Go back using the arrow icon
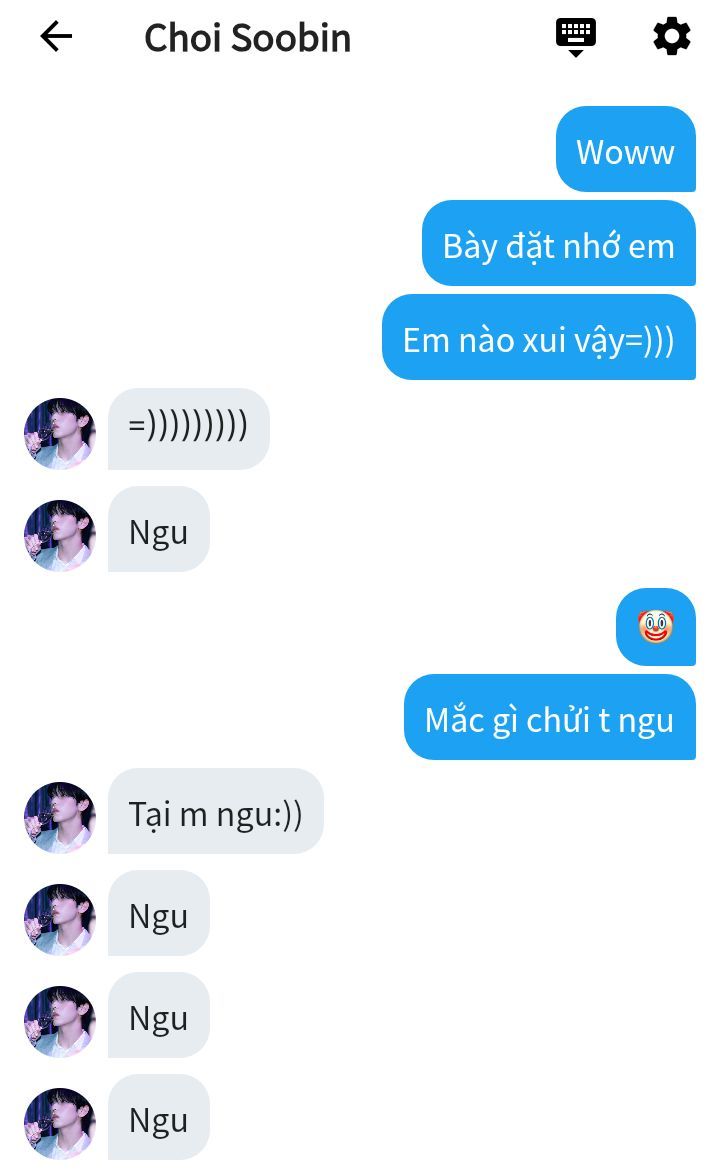Image resolution: width=720 pixels, height=1171 pixels. (56, 37)
